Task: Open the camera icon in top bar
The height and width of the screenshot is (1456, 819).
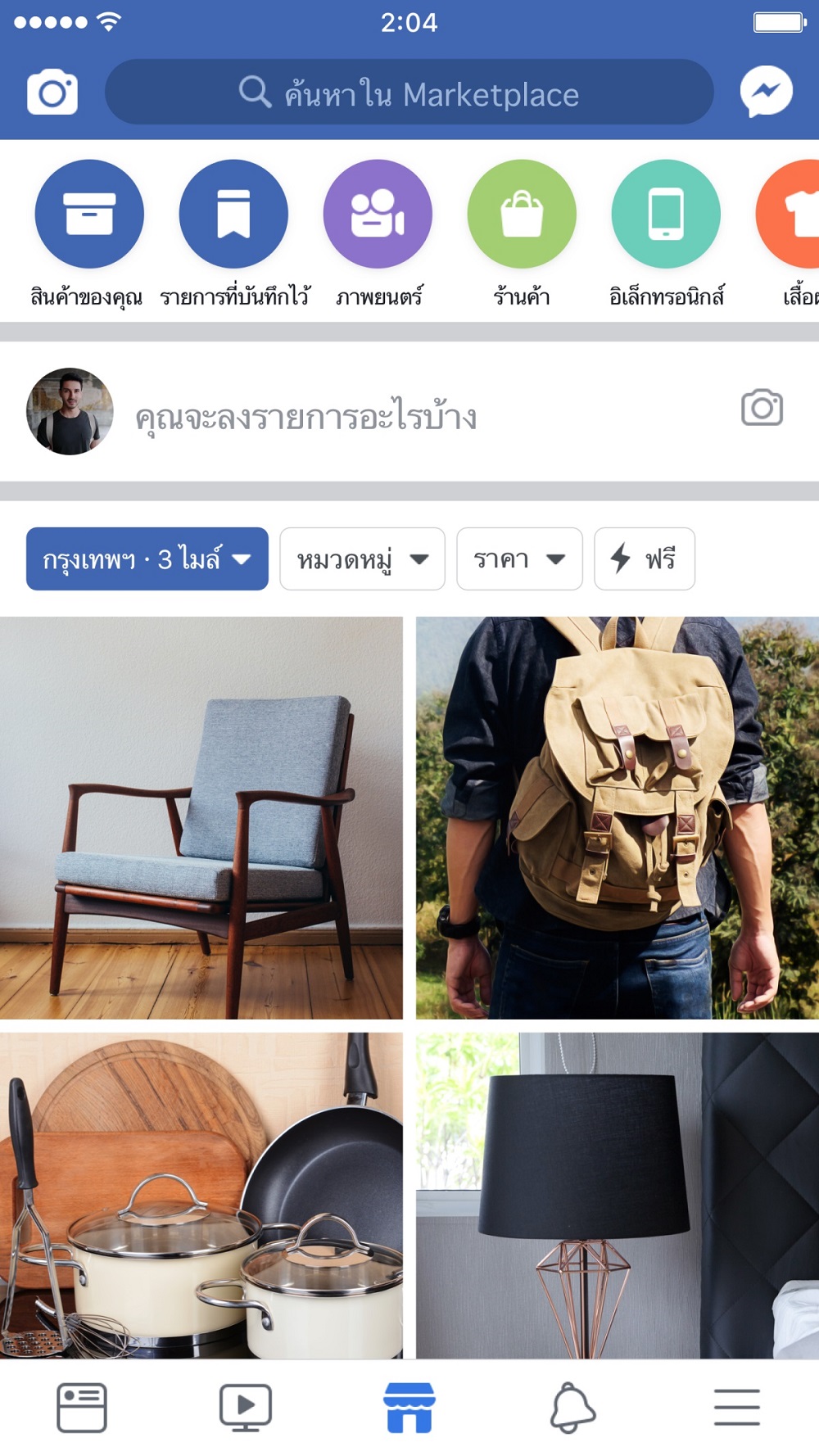Action: pyautogui.click(x=52, y=93)
